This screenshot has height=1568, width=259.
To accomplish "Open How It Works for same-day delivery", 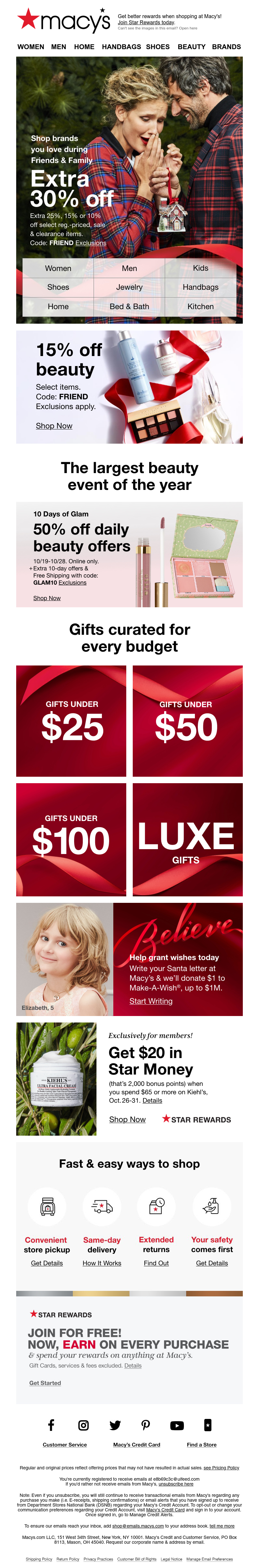I will point(102,1263).
